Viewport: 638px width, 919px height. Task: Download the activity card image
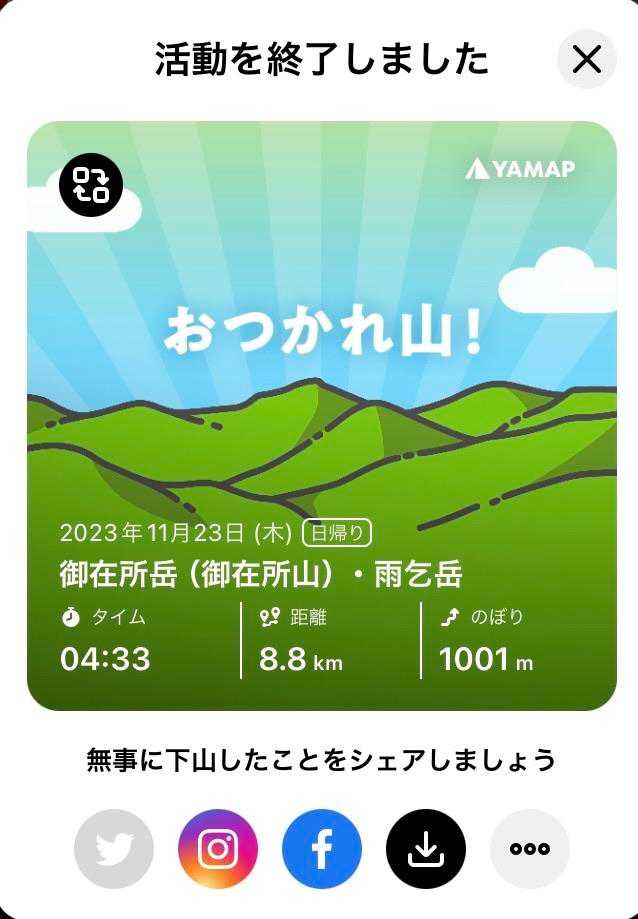(426, 849)
